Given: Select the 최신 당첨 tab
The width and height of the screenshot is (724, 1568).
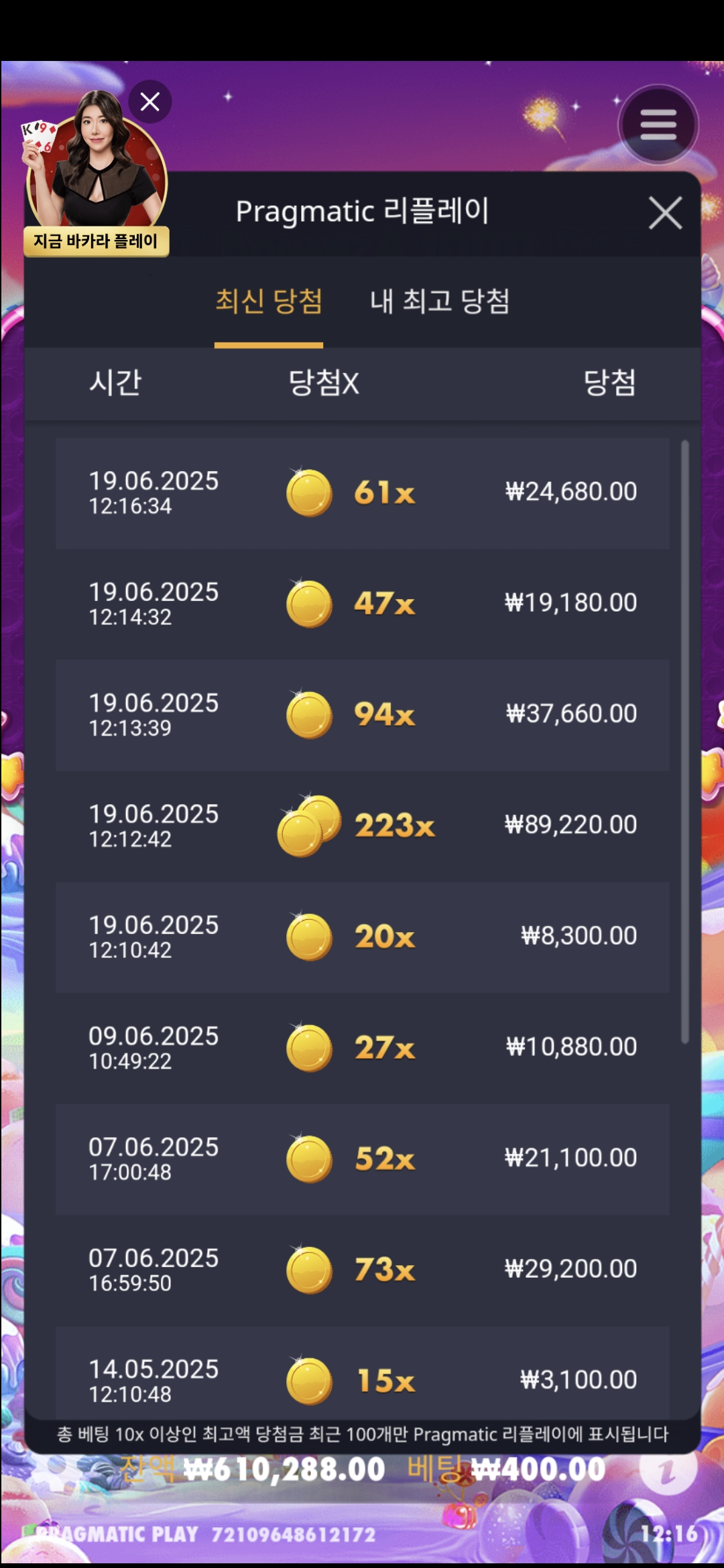Looking at the screenshot, I should click(x=269, y=301).
